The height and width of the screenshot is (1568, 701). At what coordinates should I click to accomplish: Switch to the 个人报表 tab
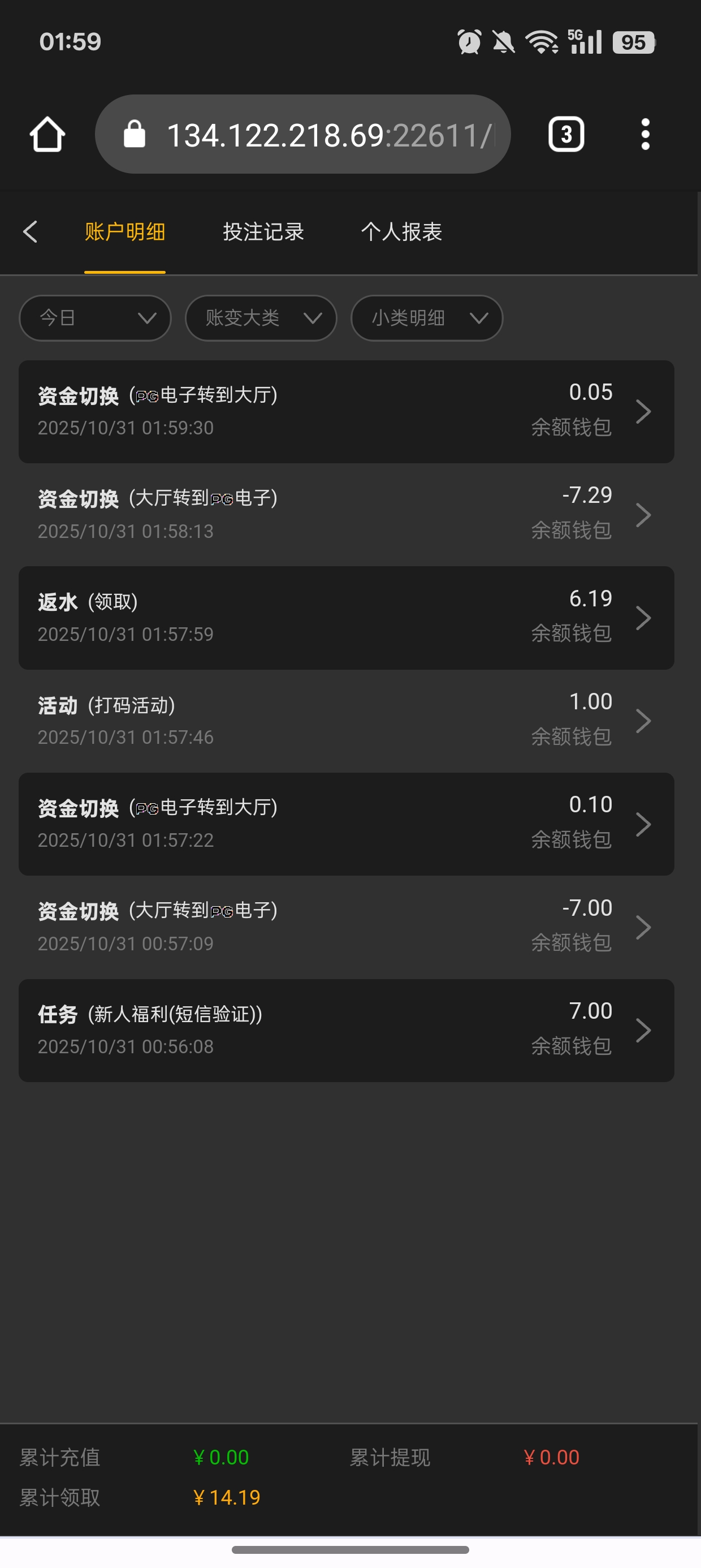pos(401,232)
